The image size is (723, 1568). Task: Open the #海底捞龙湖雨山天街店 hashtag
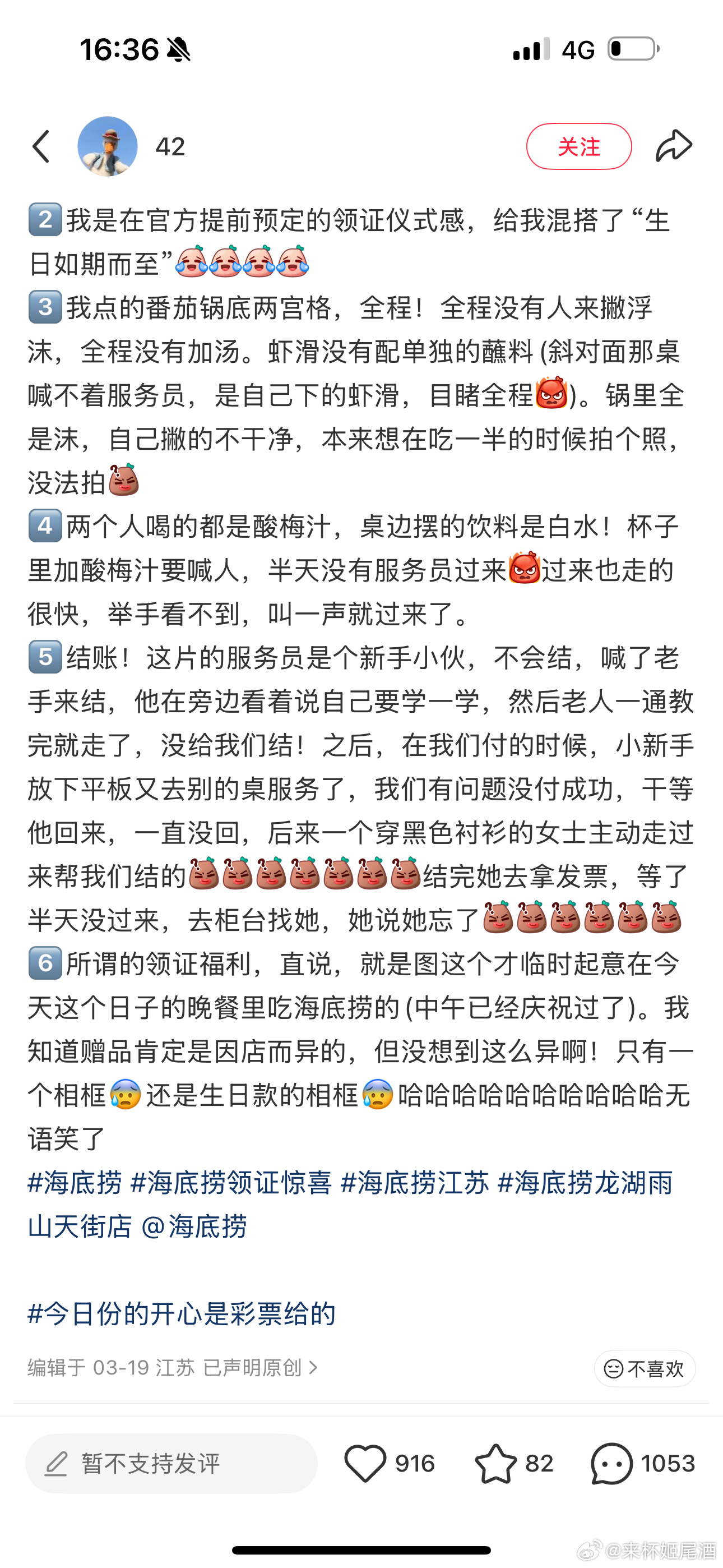pyautogui.click(x=584, y=1183)
